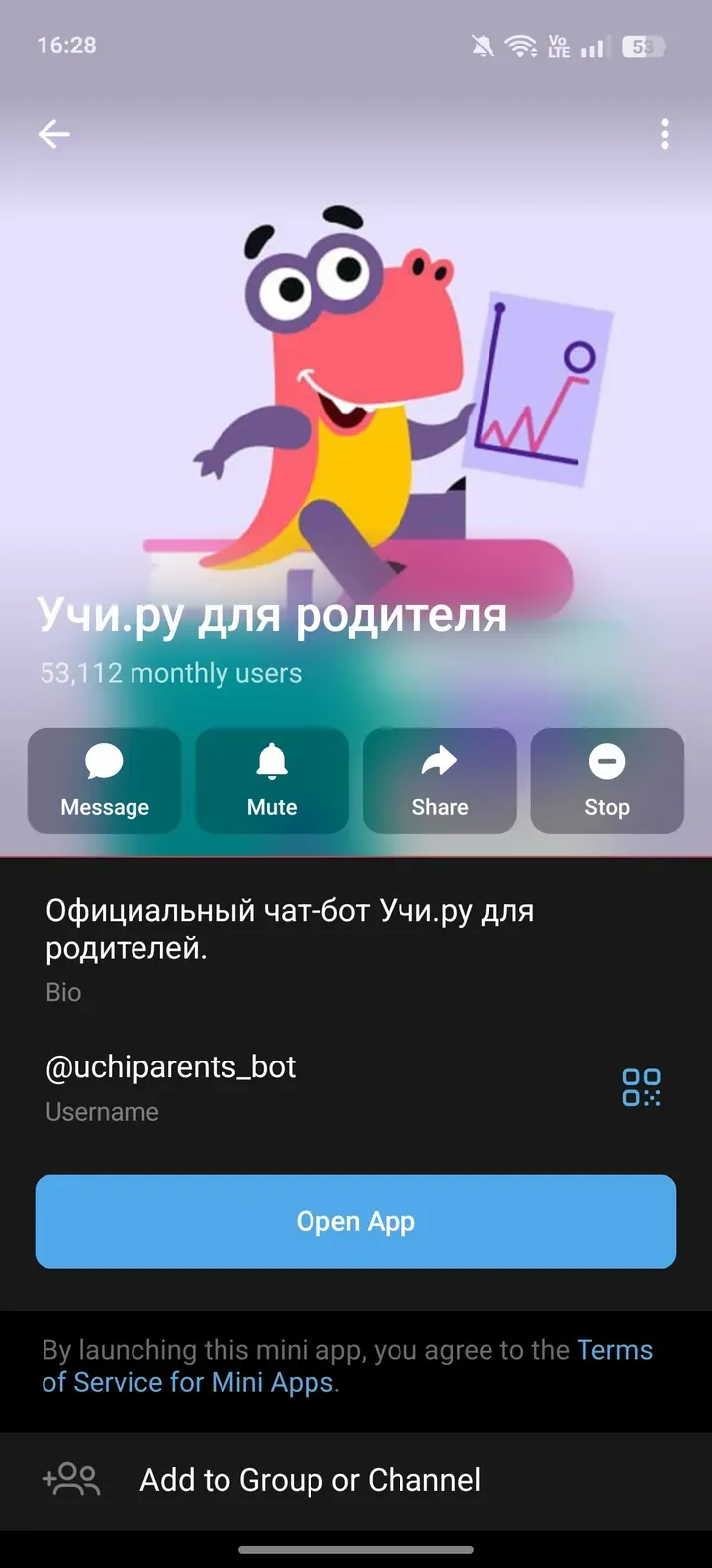View the muted notifications status icon
Screen dimensions: 712x1568
483,45
